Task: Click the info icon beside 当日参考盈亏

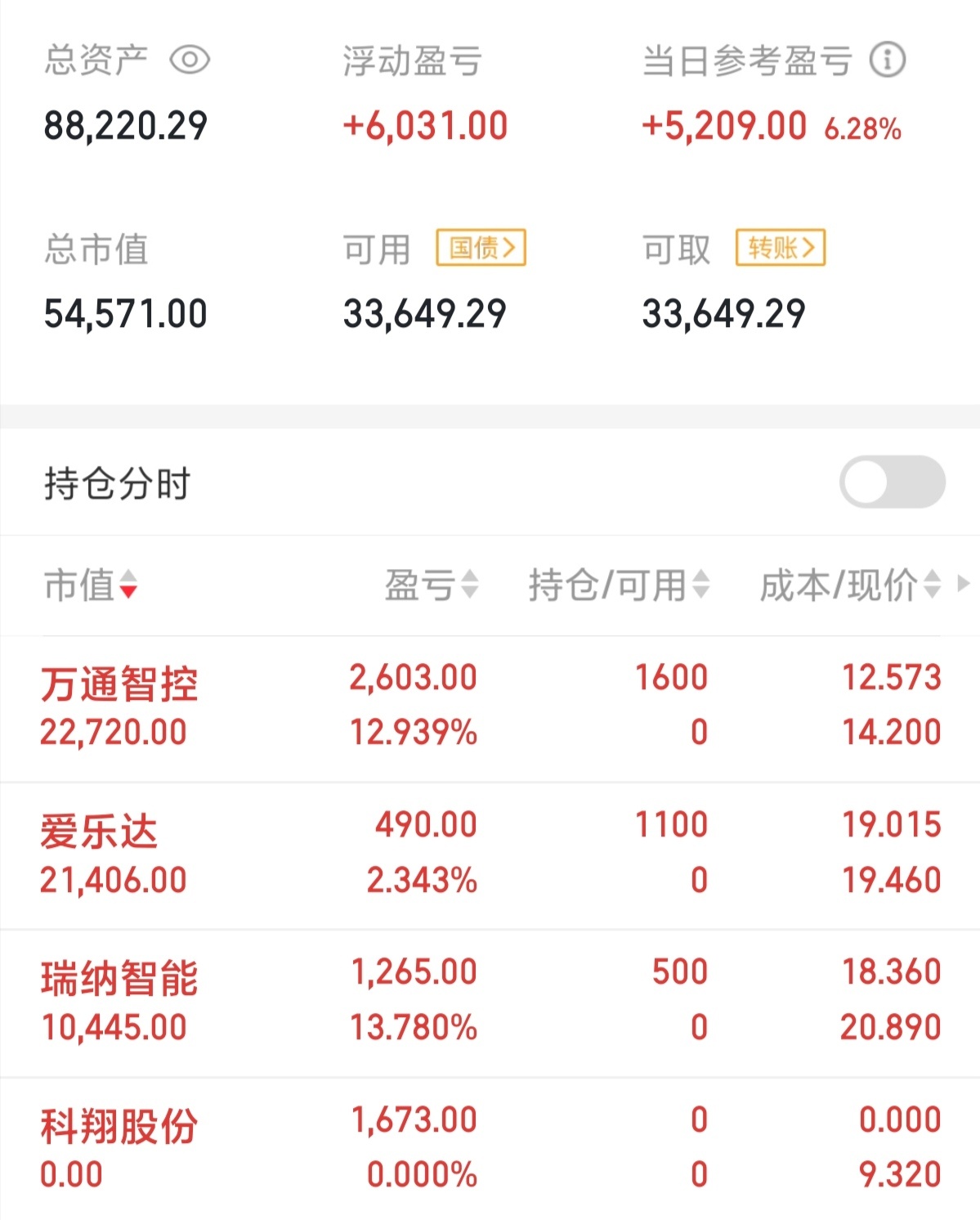Action: [887, 58]
